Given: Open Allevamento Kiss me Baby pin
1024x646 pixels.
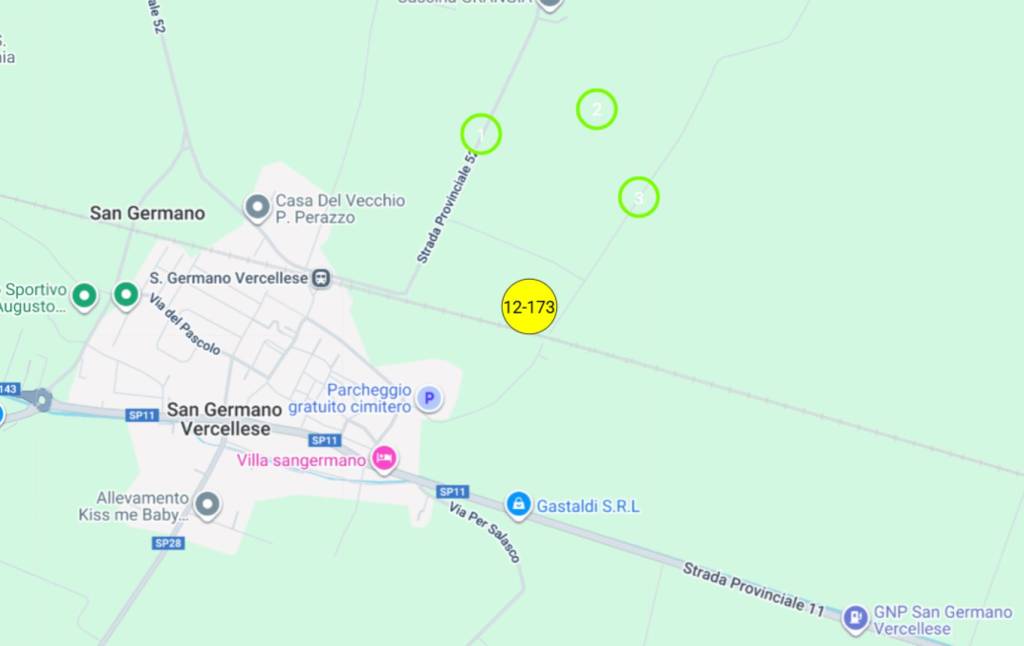Looking at the screenshot, I should [x=208, y=505].
